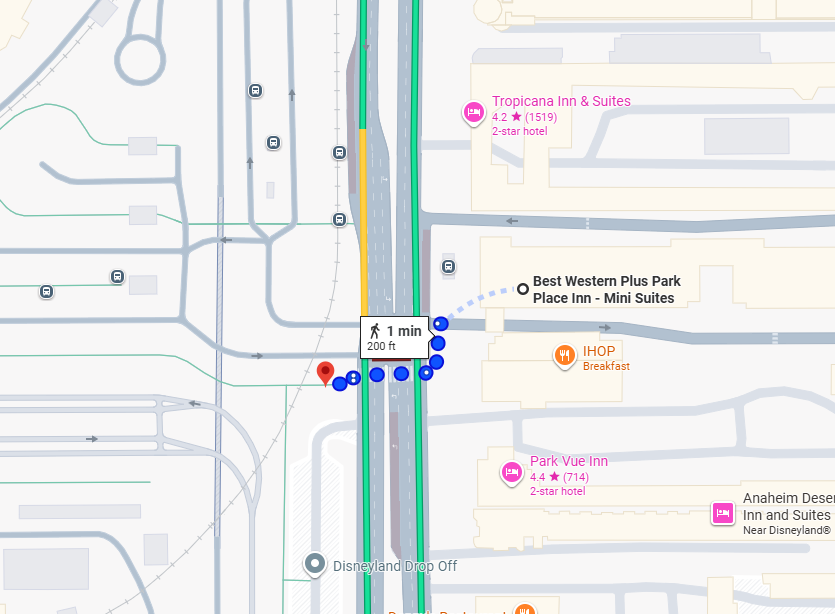Open the Park Vue Inn hotel marker
The image size is (835, 614).
point(511,472)
